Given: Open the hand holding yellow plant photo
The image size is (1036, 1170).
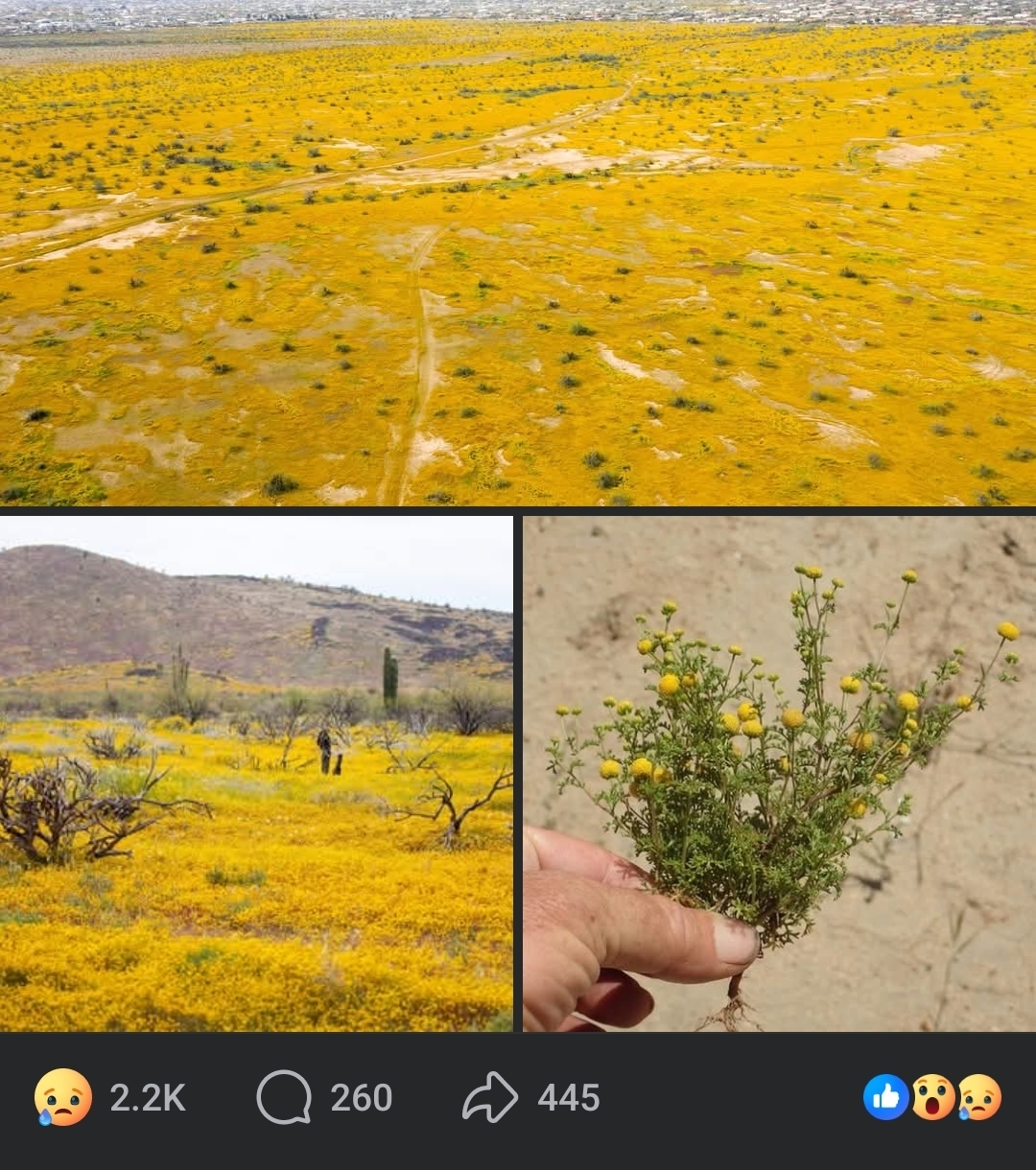Looking at the screenshot, I should (779, 774).
